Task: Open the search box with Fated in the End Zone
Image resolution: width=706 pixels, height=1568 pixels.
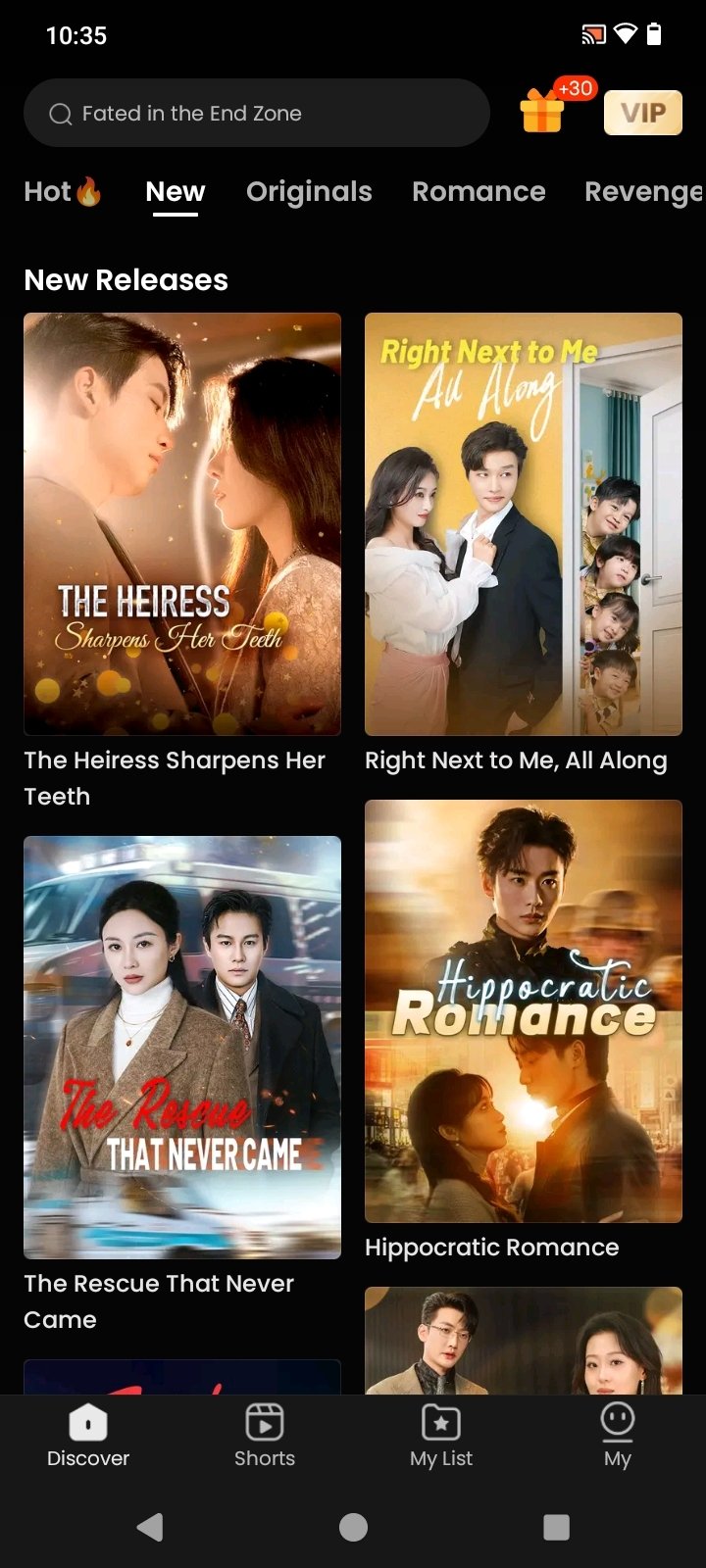Action: (x=255, y=114)
